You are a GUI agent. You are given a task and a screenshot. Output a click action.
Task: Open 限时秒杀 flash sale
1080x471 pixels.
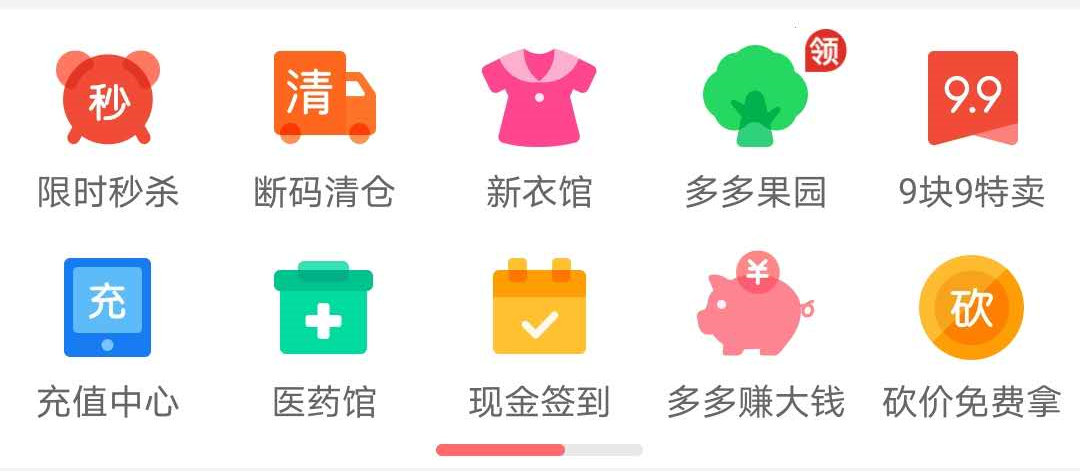click(108, 100)
